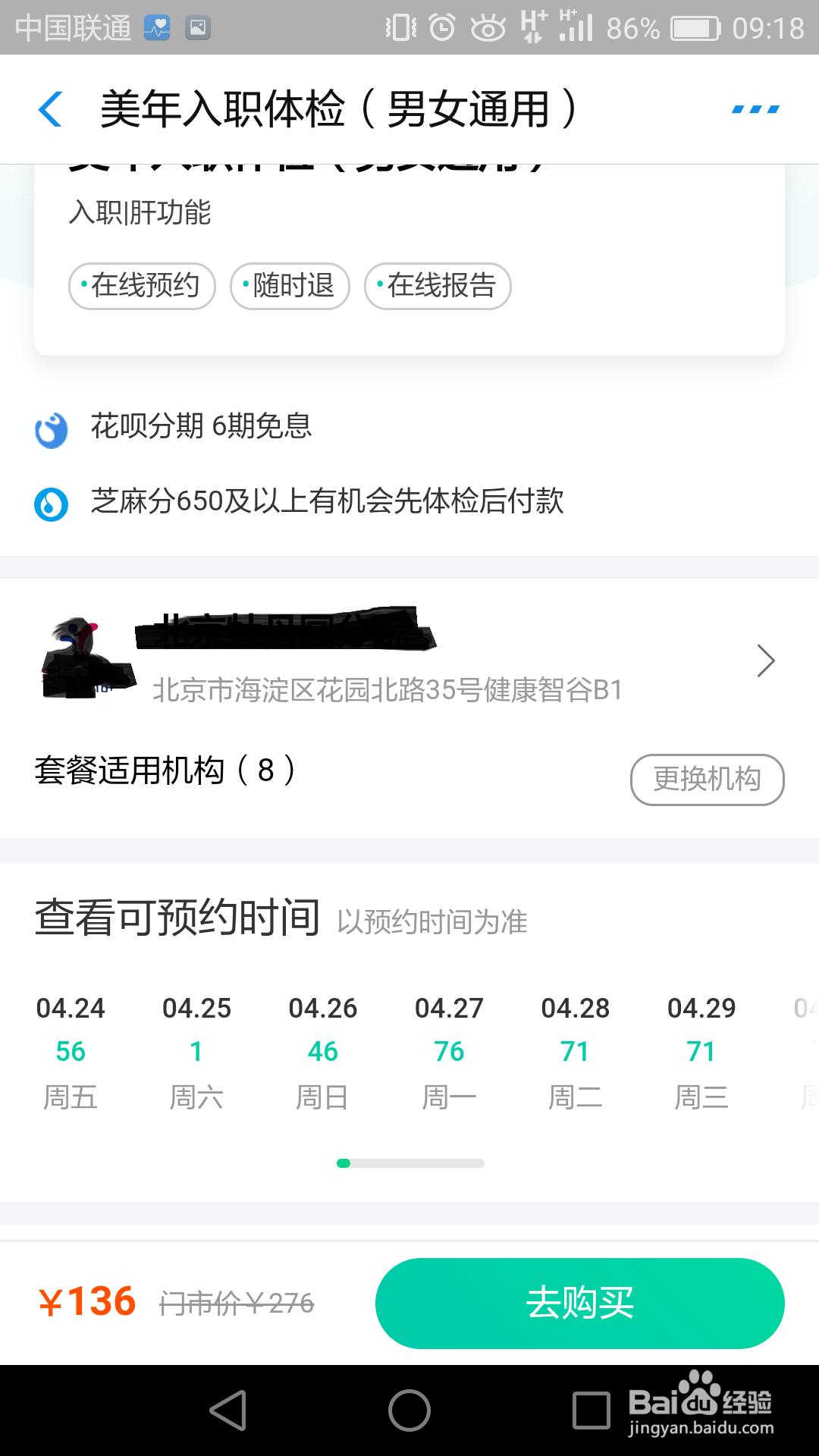The width and height of the screenshot is (819, 1456).
Task: Tap the system home button
Action: click(409, 1410)
